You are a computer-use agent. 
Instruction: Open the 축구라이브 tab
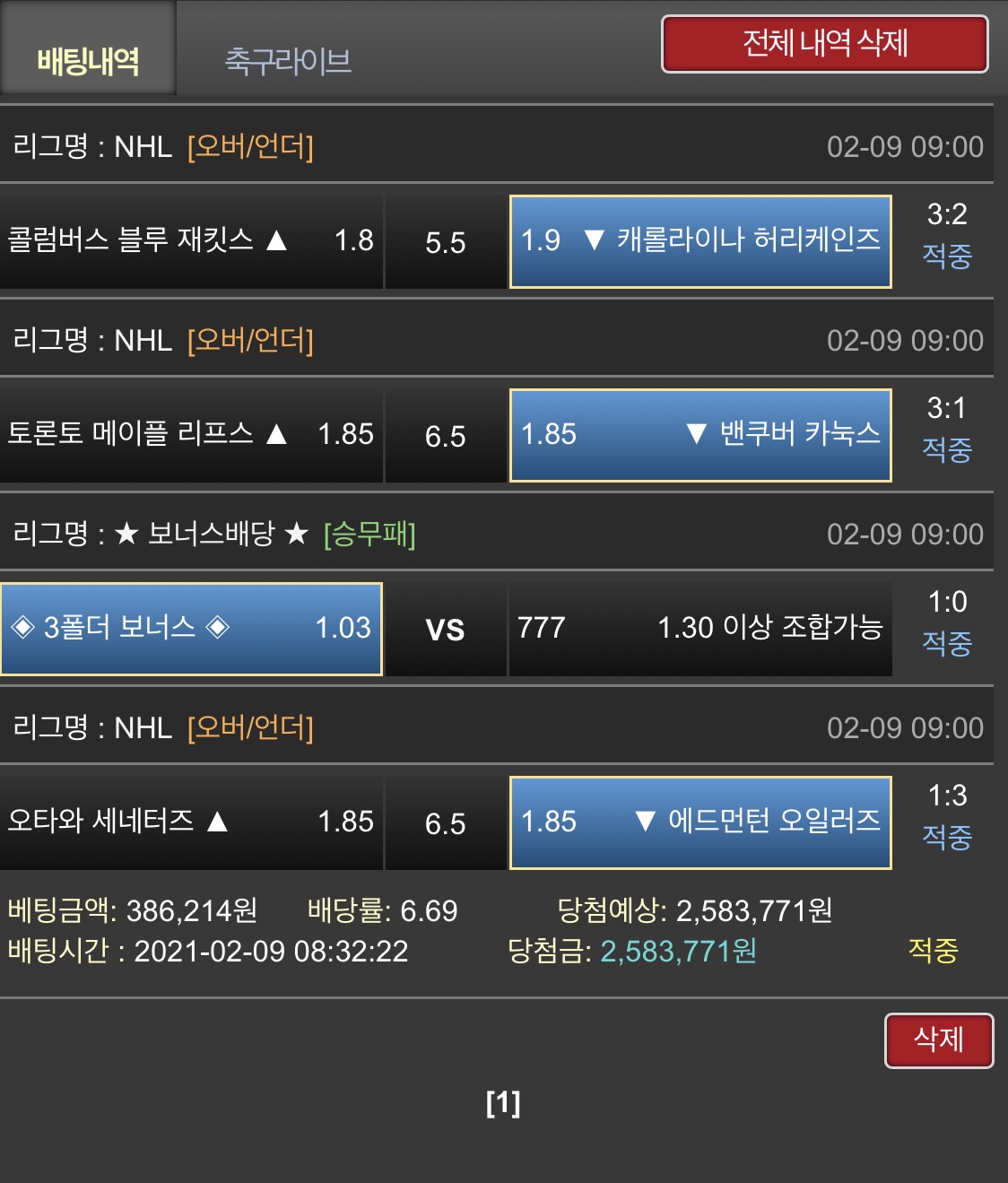pyautogui.click(x=287, y=60)
